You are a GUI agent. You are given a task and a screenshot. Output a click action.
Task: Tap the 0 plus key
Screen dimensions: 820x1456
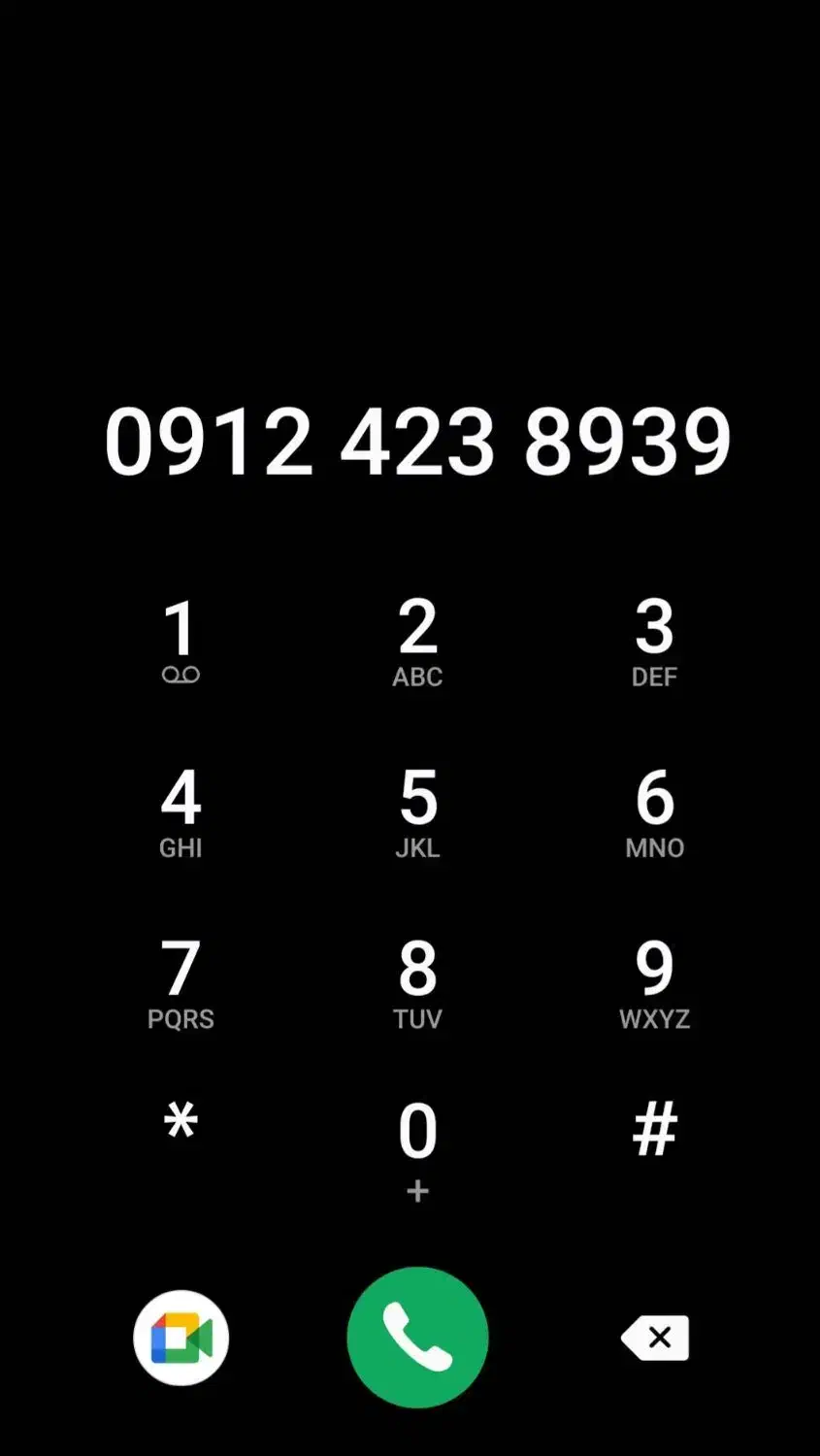pos(417,1147)
